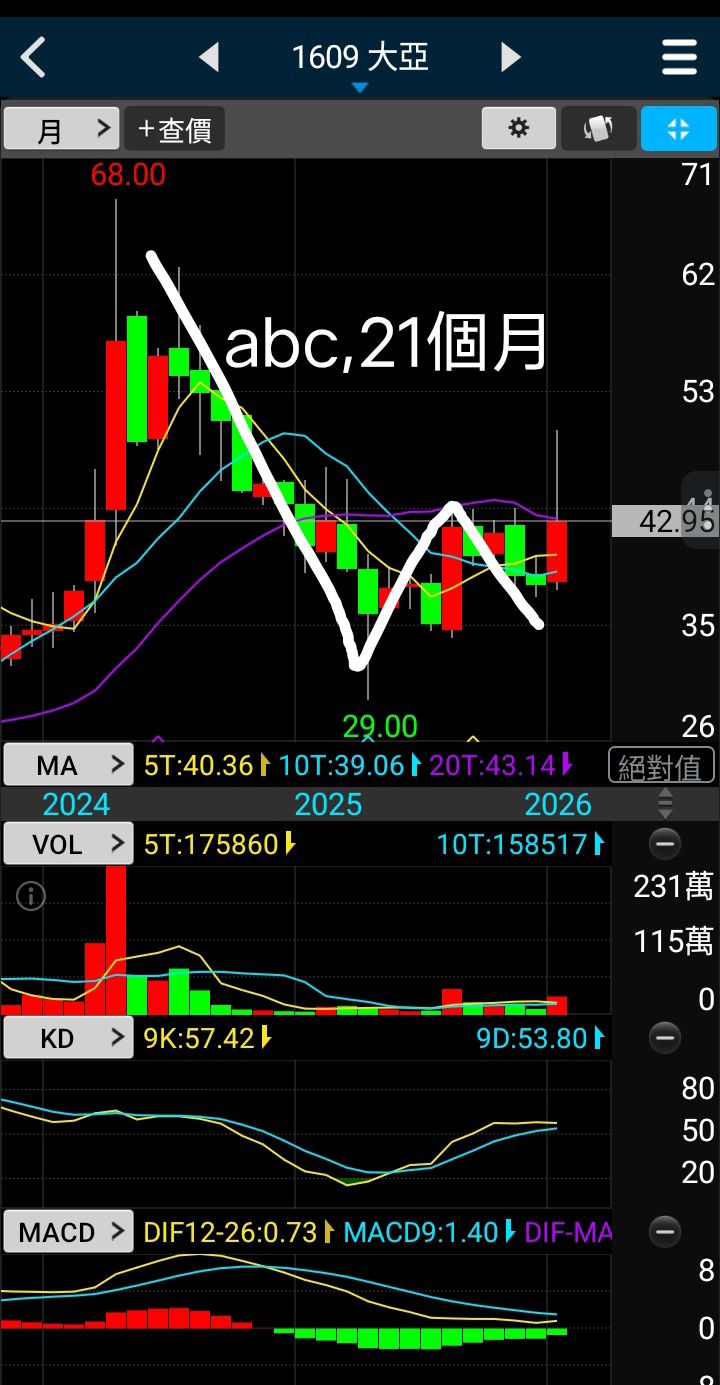Collapse the KD panel with minus icon

click(665, 1038)
